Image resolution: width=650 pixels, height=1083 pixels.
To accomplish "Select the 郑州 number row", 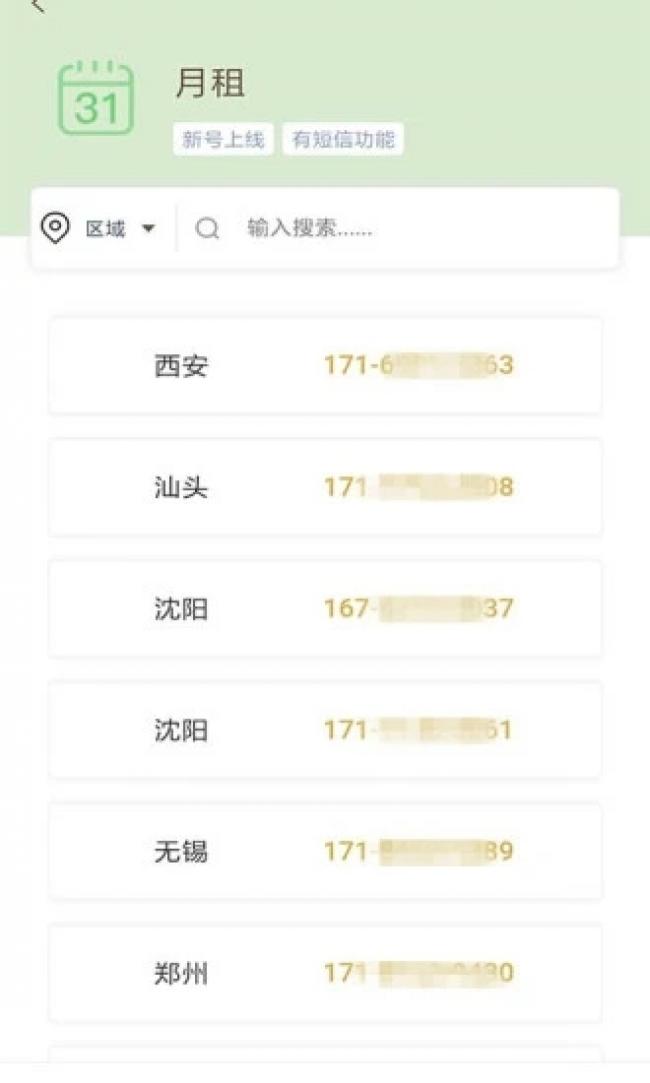I will tap(325, 973).
